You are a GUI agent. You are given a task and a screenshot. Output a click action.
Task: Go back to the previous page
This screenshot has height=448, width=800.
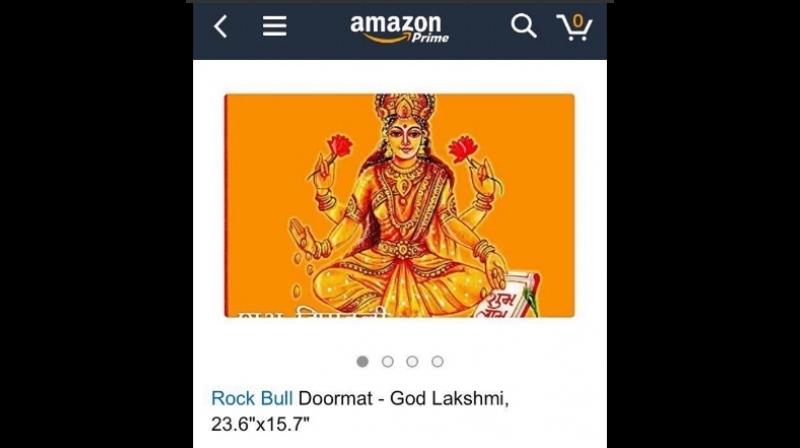(x=221, y=27)
